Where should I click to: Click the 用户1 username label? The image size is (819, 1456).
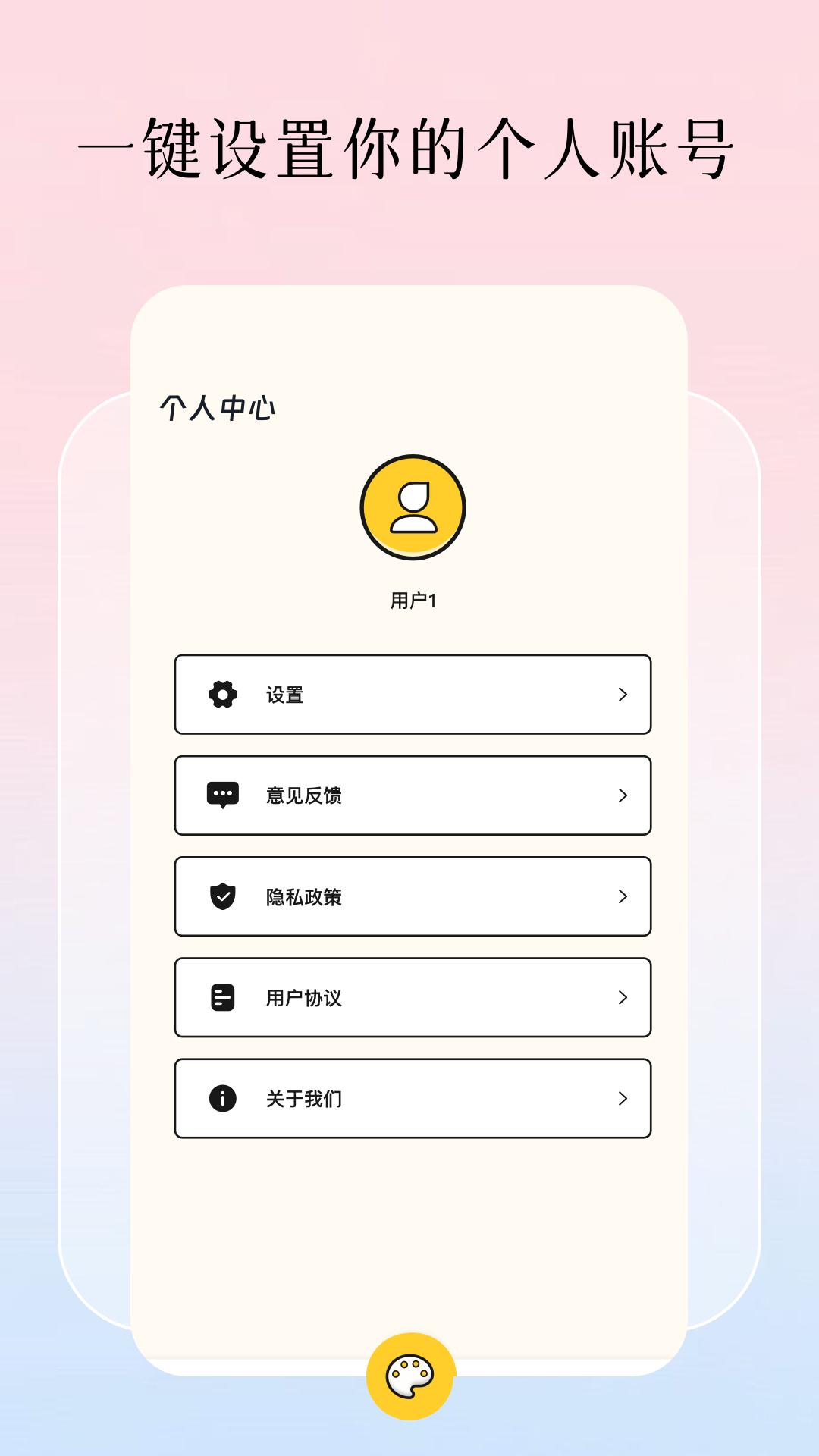415,598
